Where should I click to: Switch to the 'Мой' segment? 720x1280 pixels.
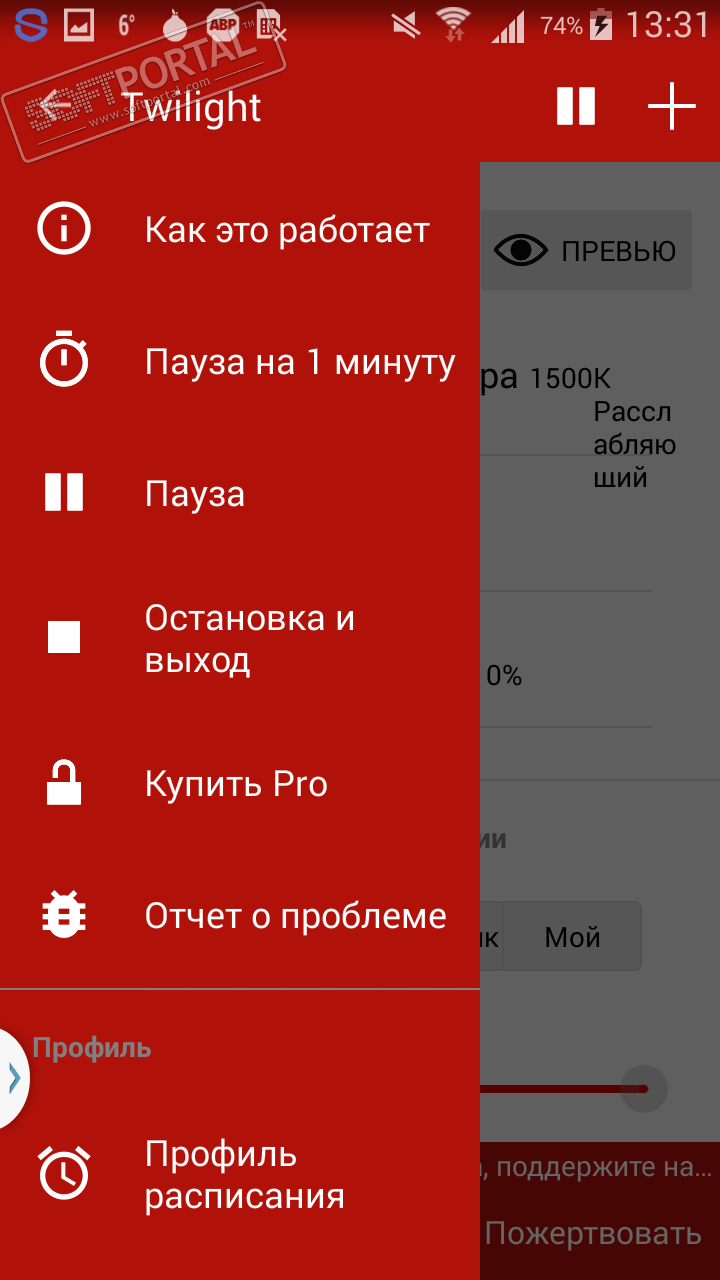(x=572, y=937)
